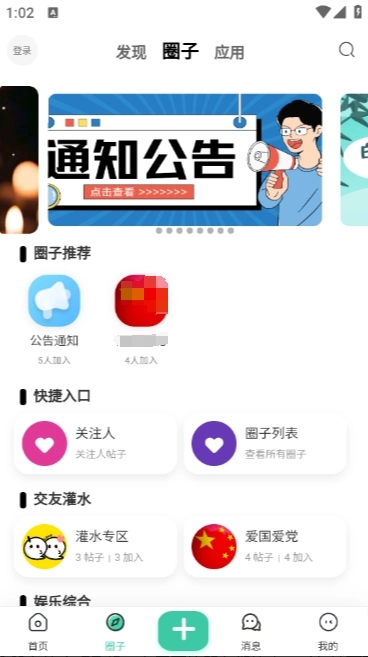Viewport: 368px width, 657px height.
Task: Open the recommended circle with 4人加入
Action: pos(141,320)
